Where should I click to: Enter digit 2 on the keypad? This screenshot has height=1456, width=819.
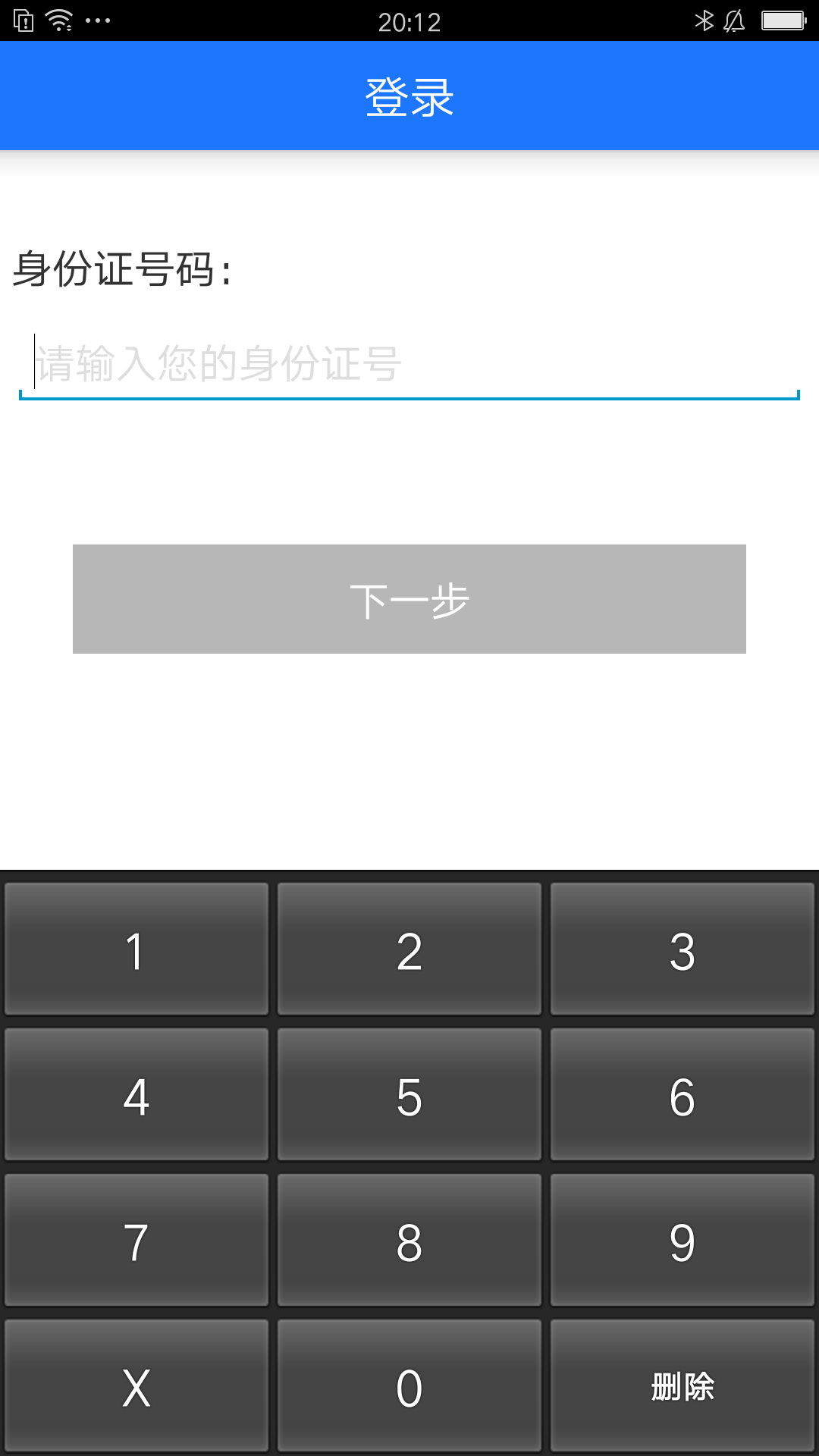409,949
